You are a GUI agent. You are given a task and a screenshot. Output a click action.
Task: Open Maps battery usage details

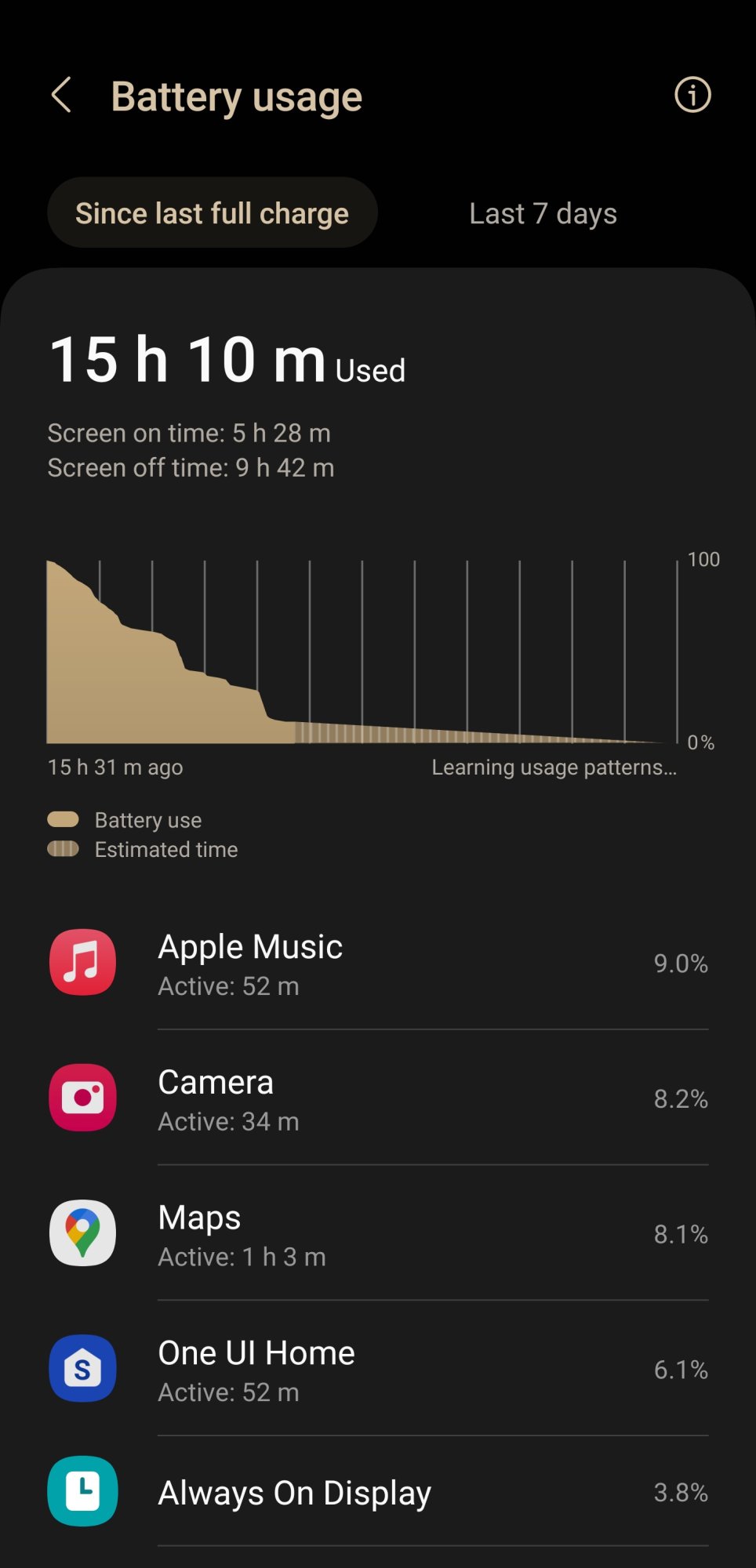click(x=378, y=1234)
